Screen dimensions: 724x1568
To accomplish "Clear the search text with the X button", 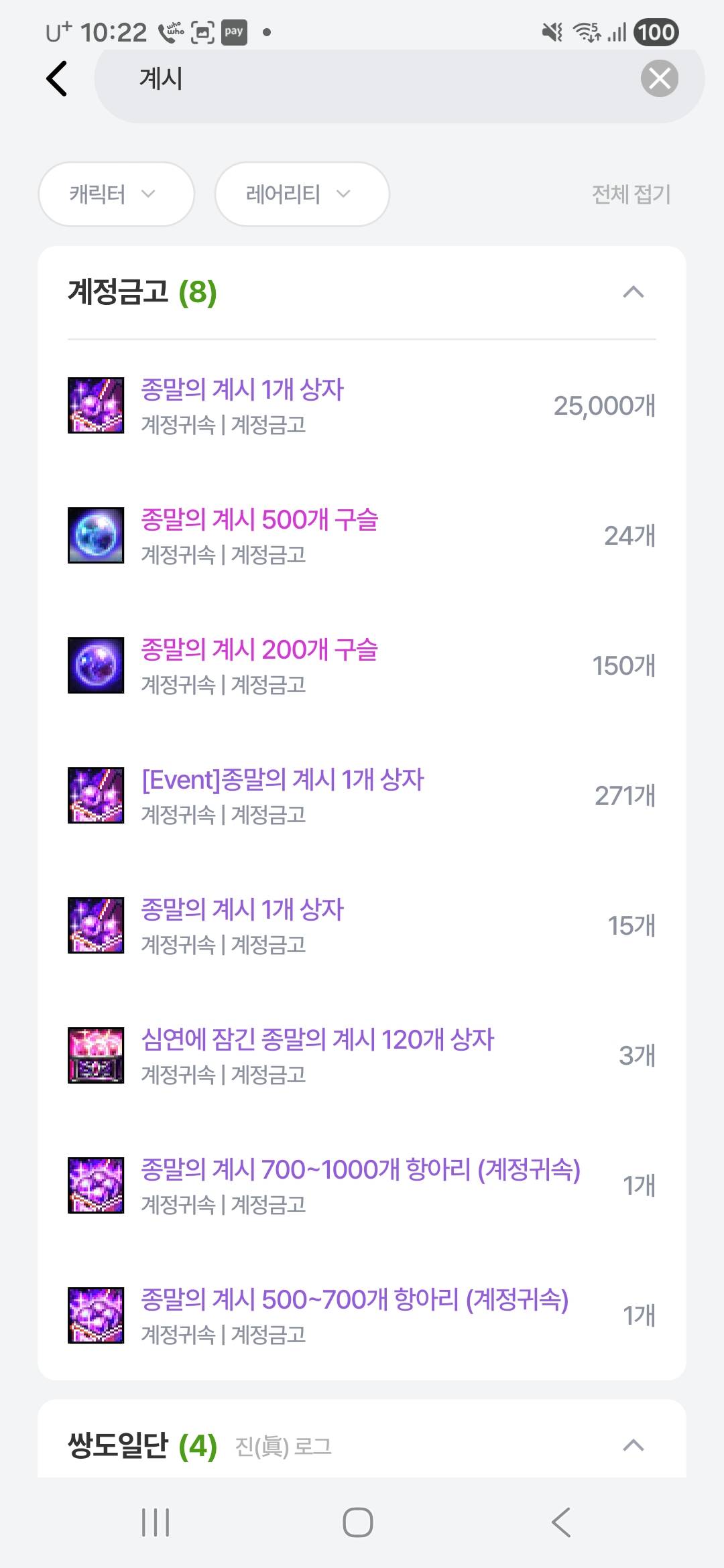I will (x=659, y=79).
